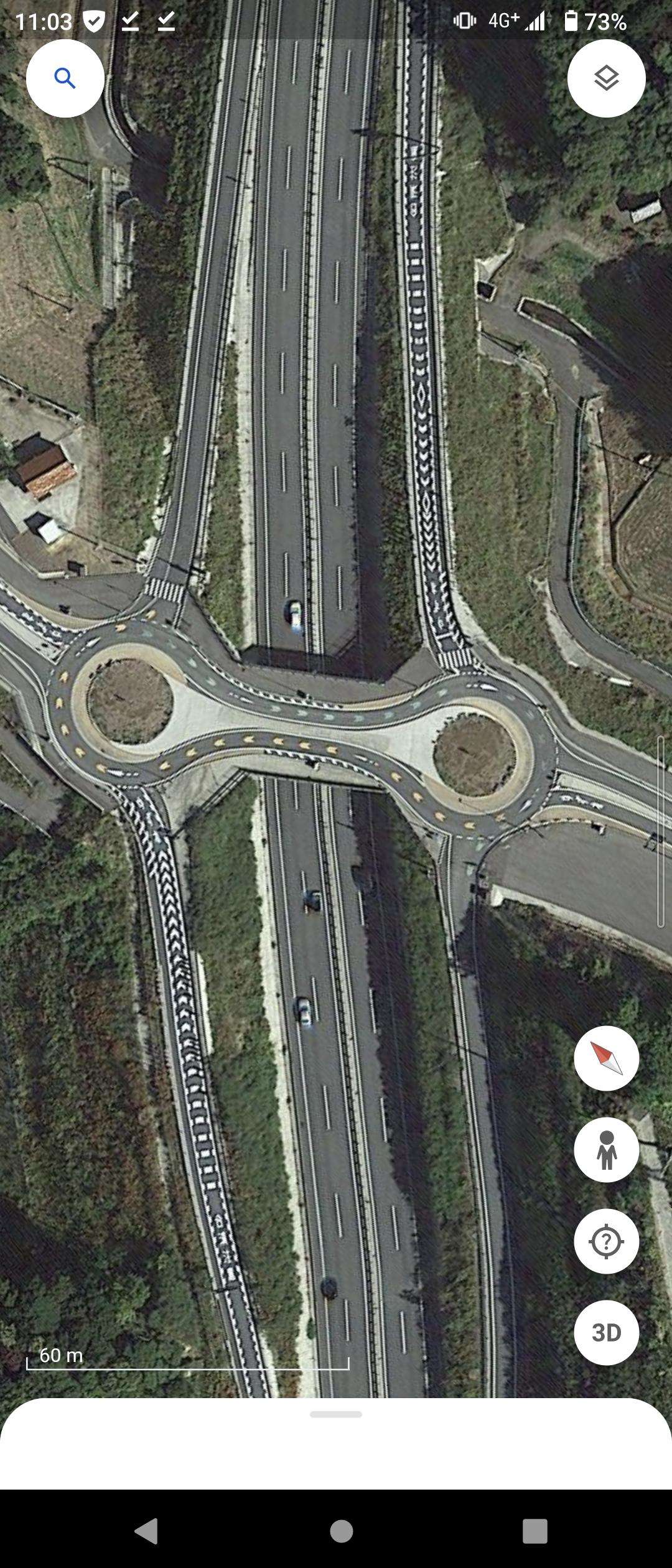Image resolution: width=672 pixels, height=1568 pixels.
Task: Center the map on my location
Action: 606,1241
